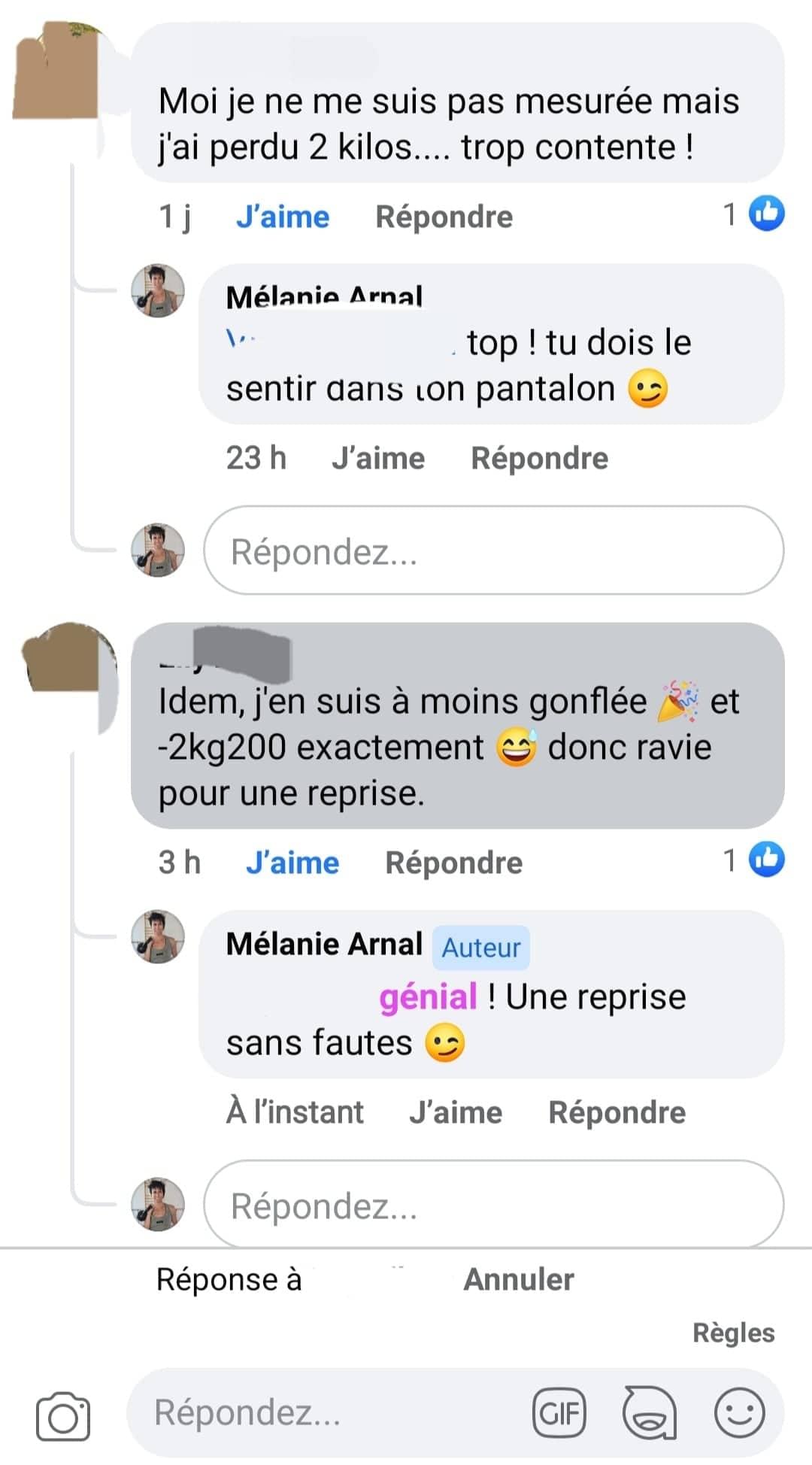Open the sticker picker
Image resolution: width=812 pixels, height=1465 pixels.
click(649, 1413)
